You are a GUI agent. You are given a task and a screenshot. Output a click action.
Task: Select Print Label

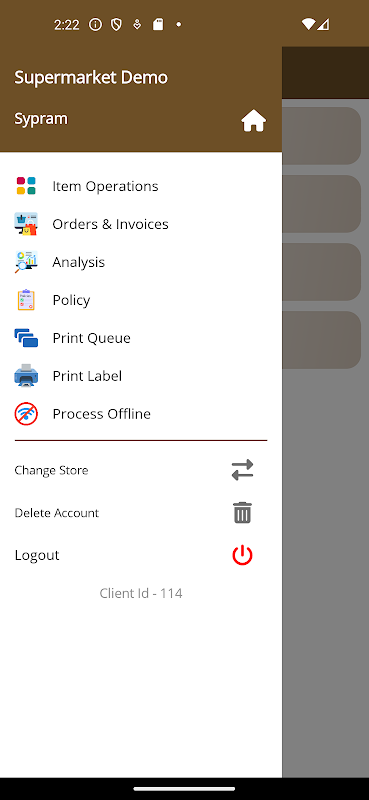point(141,376)
